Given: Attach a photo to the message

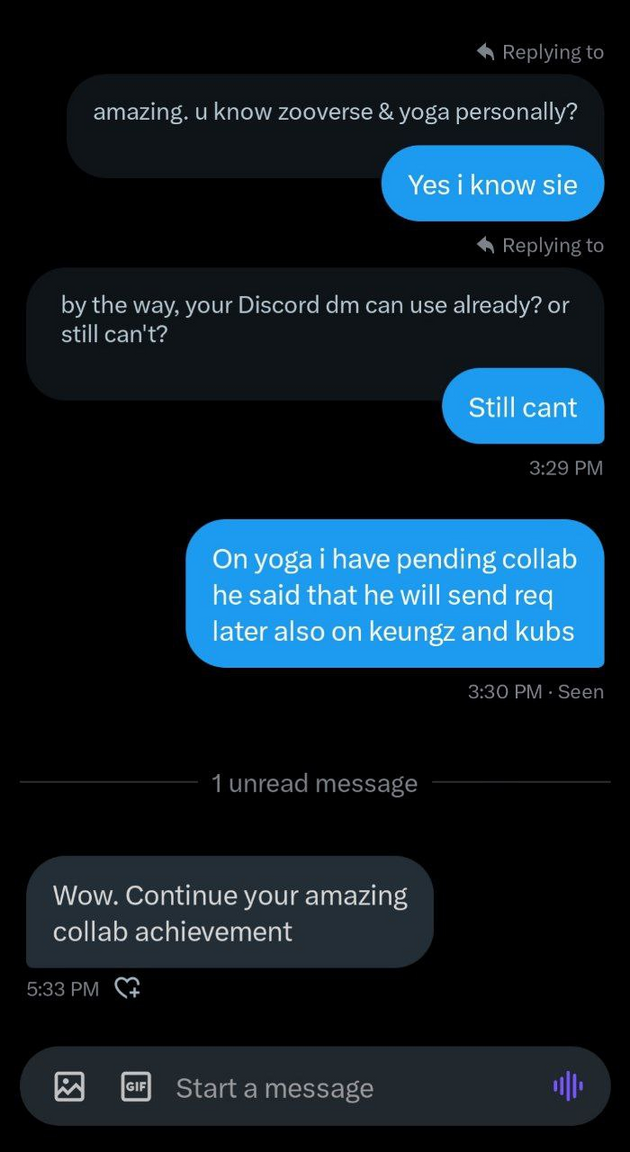Looking at the screenshot, I should (x=69, y=1087).
